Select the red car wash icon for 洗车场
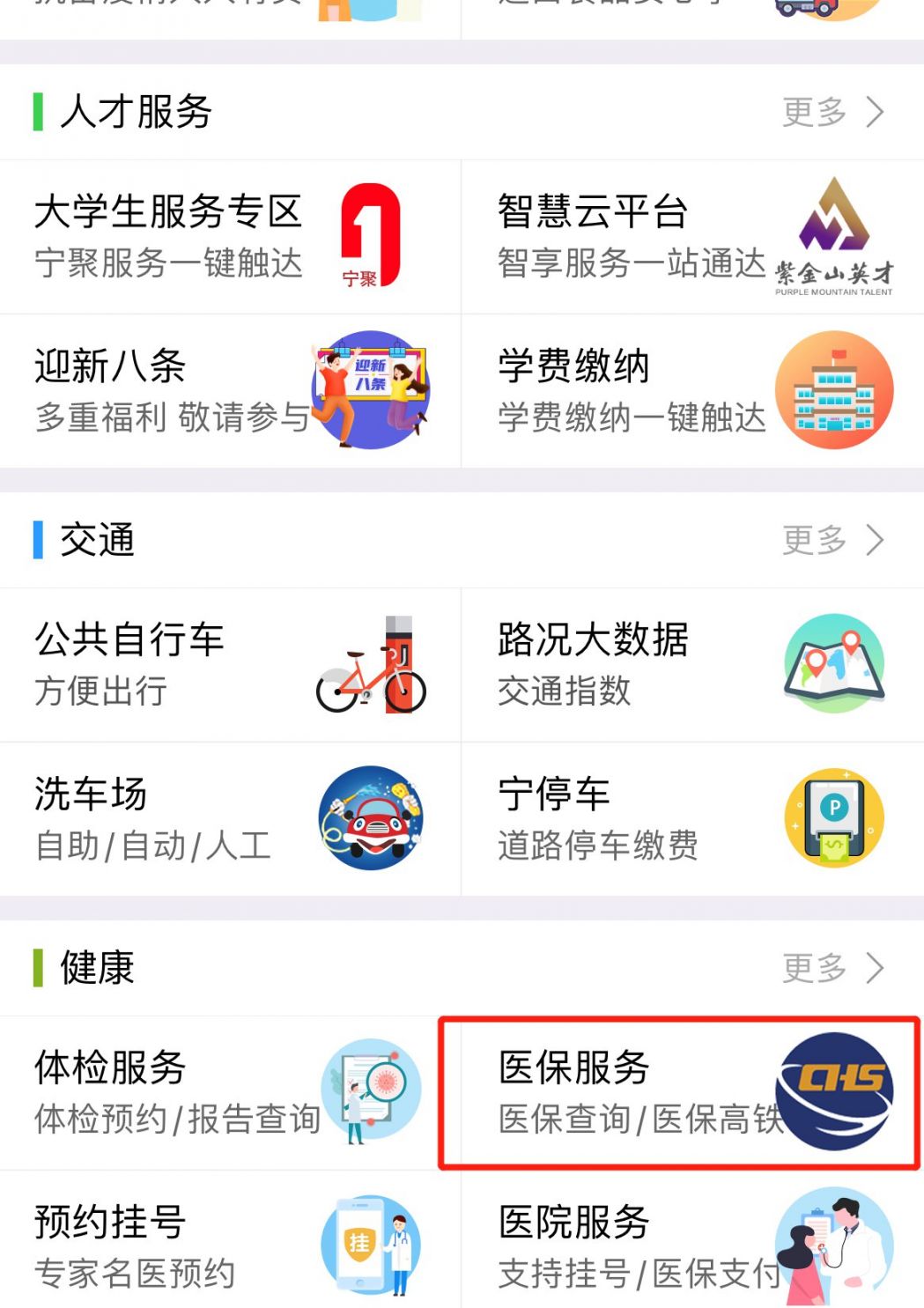This screenshot has width=924, height=1308. pyautogui.click(x=371, y=817)
